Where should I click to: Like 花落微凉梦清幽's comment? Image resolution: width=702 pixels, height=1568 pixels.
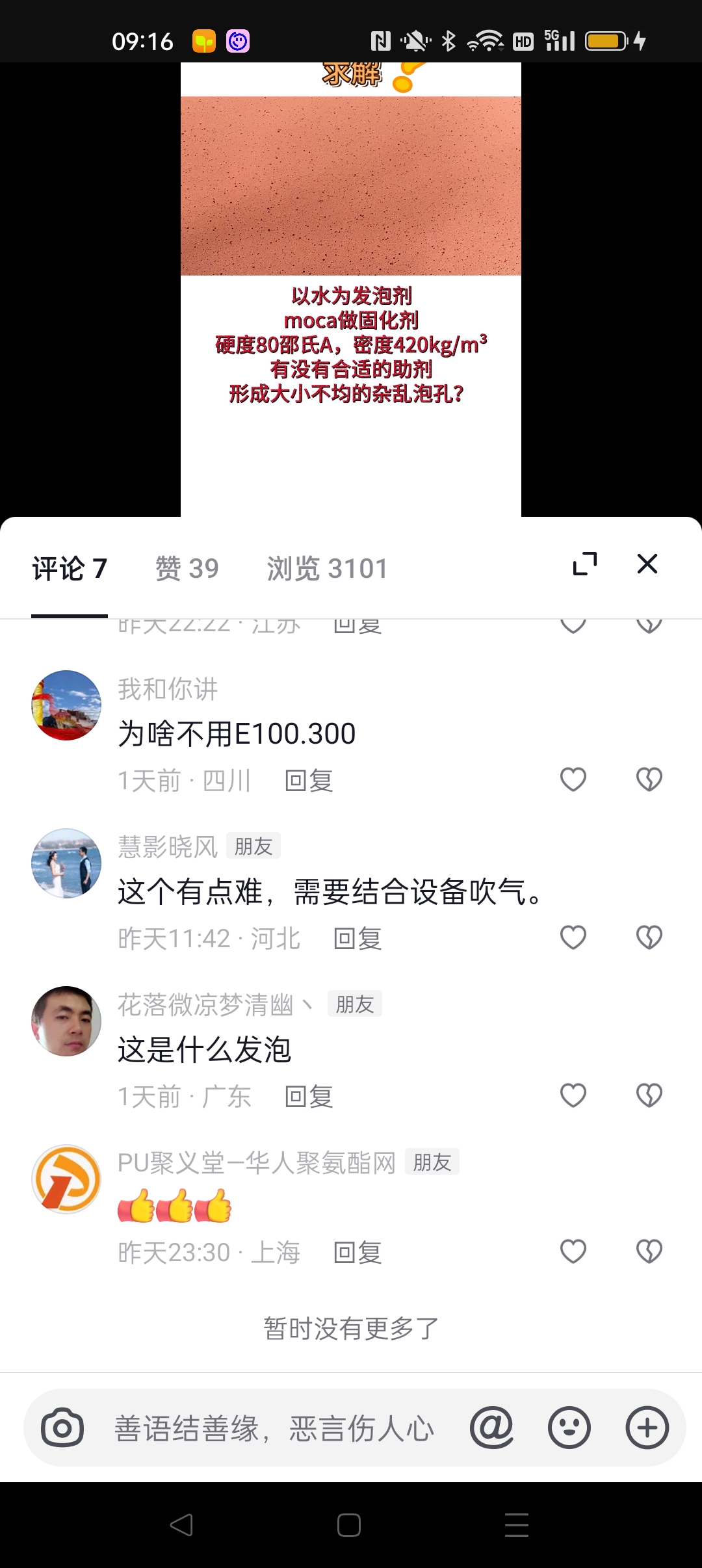(573, 1095)
